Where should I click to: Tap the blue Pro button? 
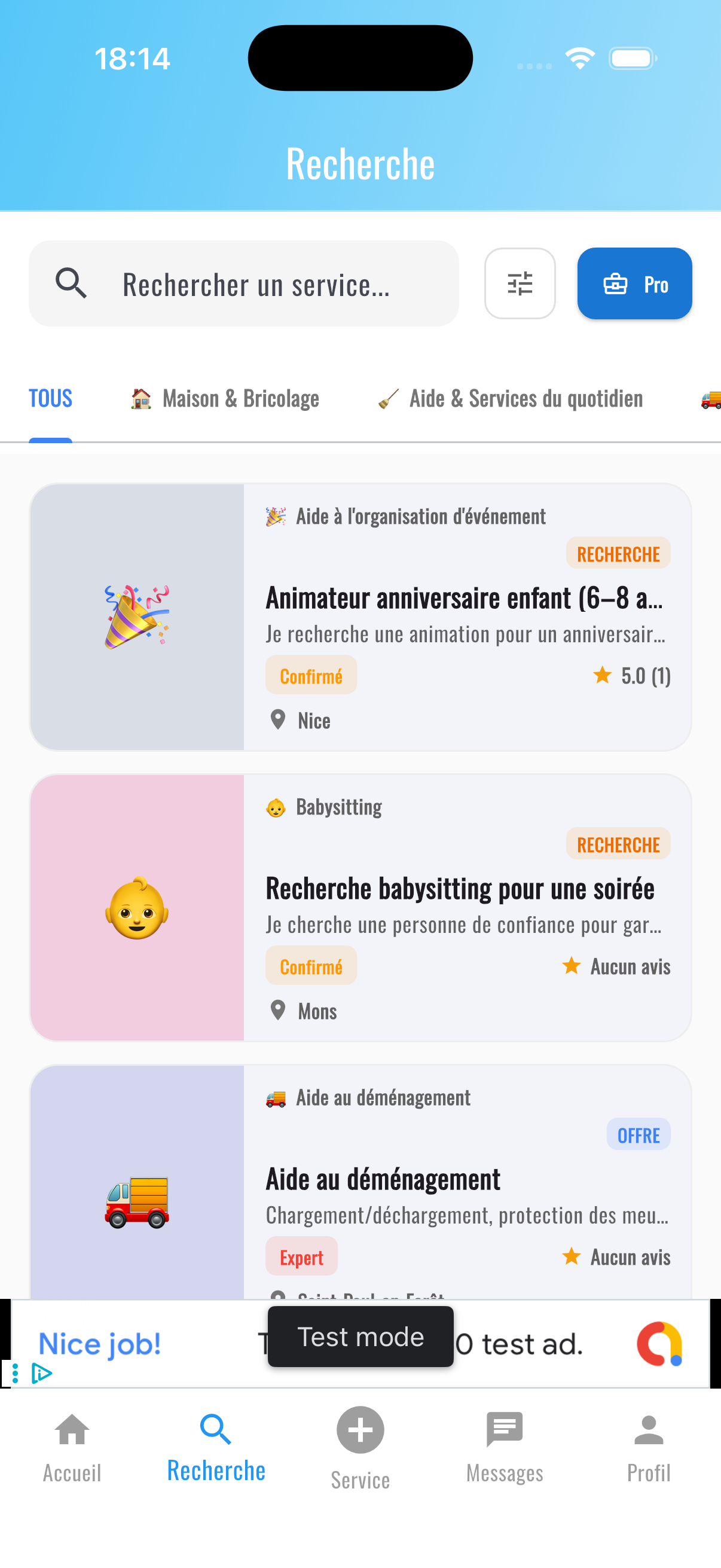coord(634,283)
